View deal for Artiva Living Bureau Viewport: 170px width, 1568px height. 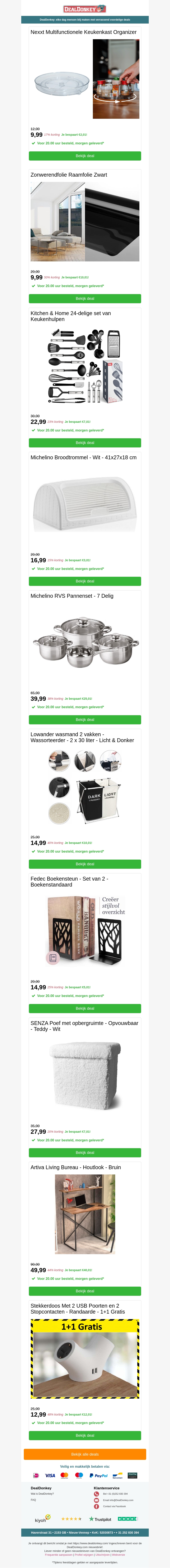coord(85,1291)
